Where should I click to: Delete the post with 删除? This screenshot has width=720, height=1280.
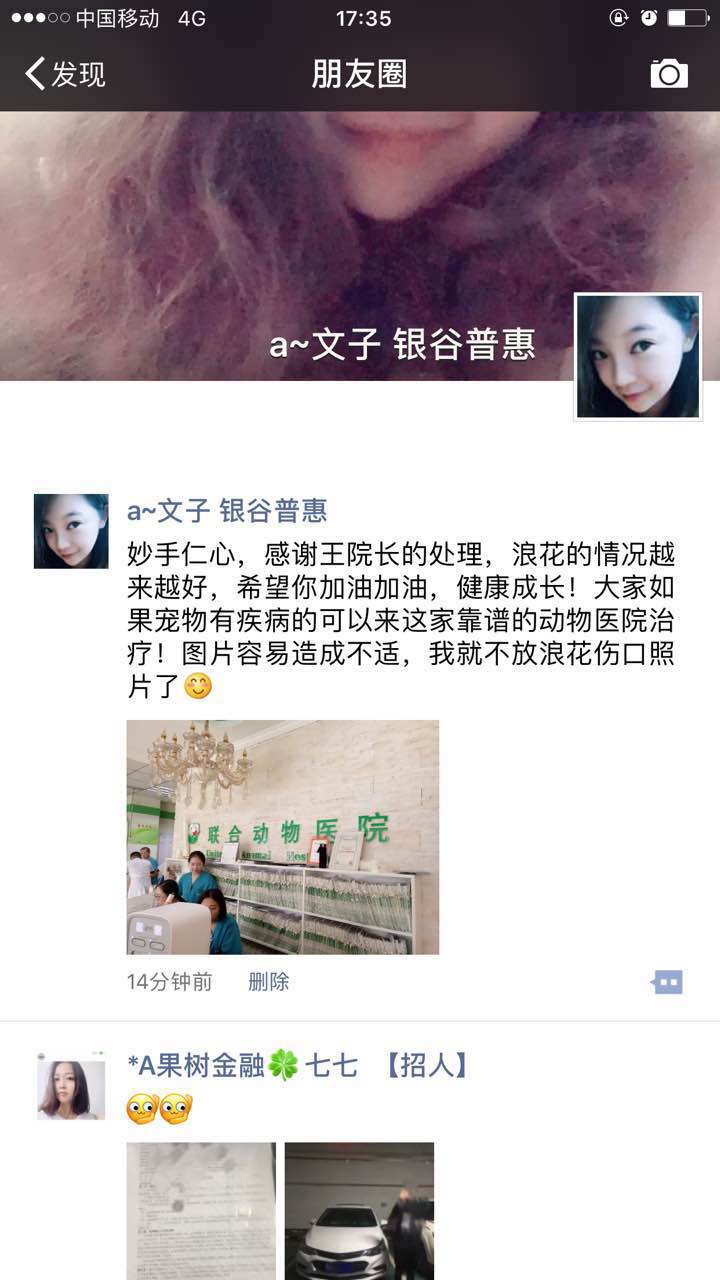[x=268, y=982]
